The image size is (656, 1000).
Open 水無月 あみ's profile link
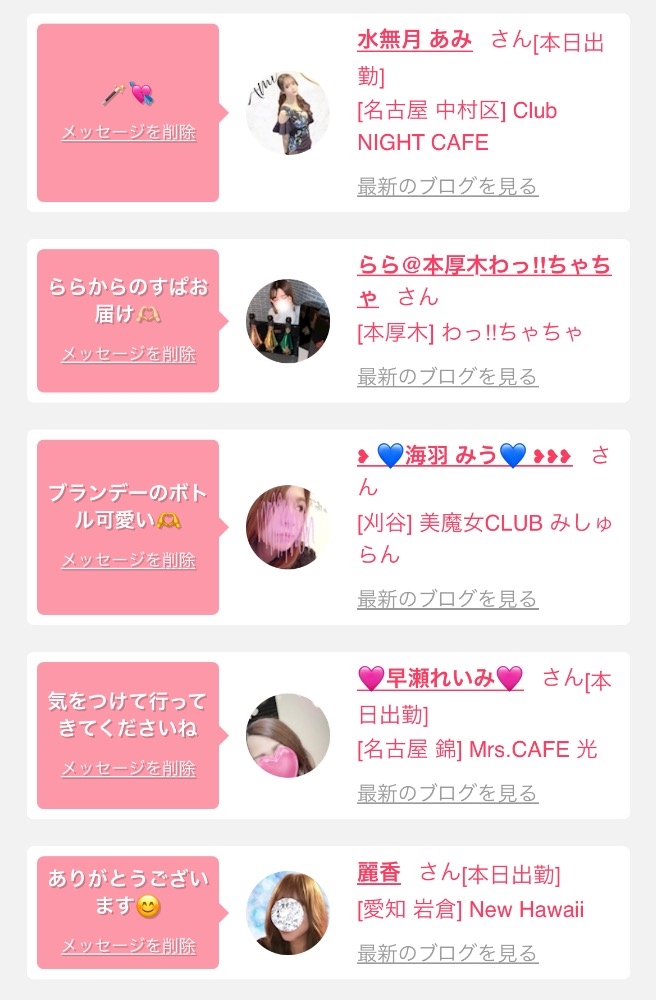point(414,40)
